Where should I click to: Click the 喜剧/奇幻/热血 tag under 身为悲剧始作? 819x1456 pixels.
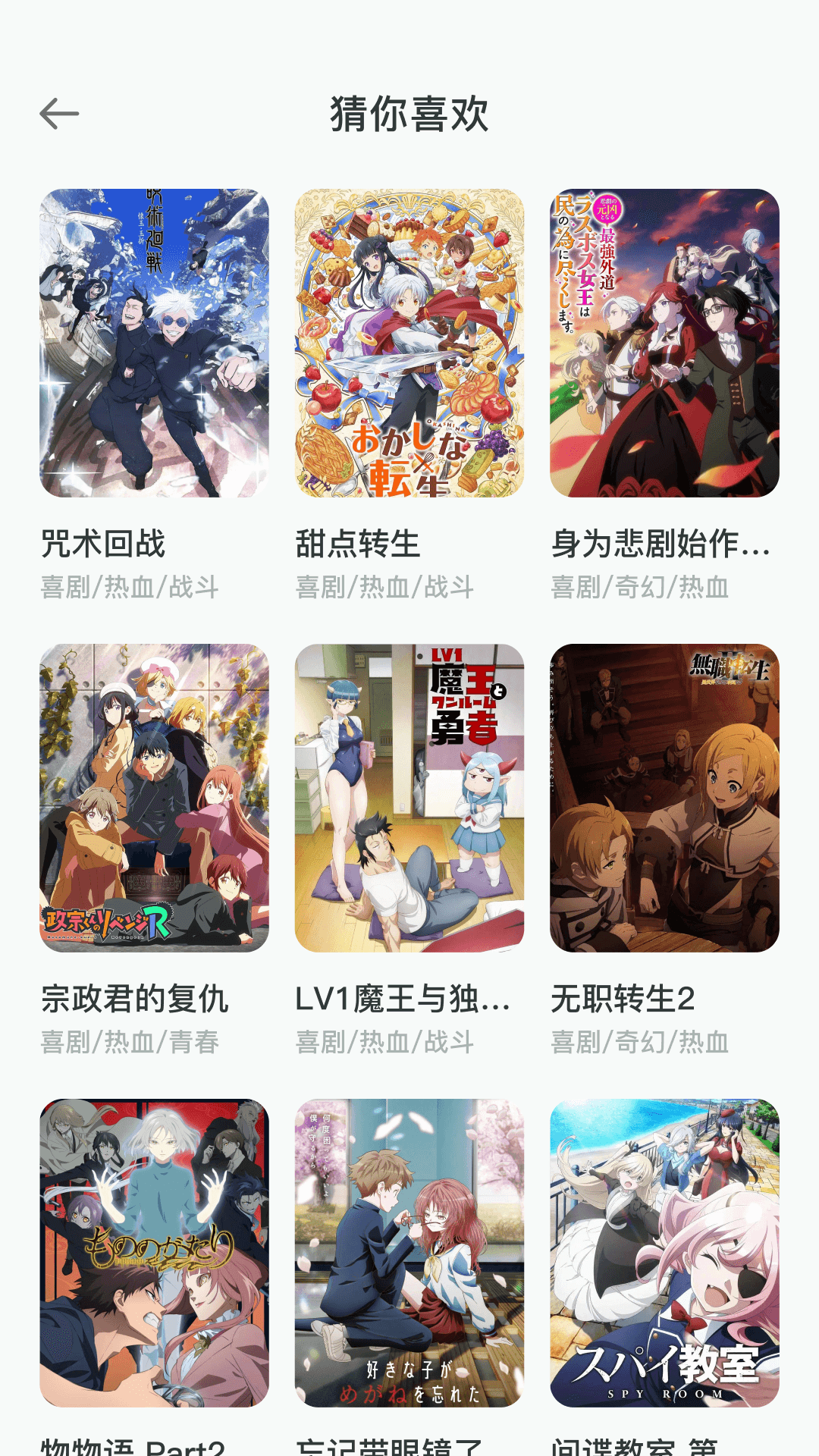(642, 586)
